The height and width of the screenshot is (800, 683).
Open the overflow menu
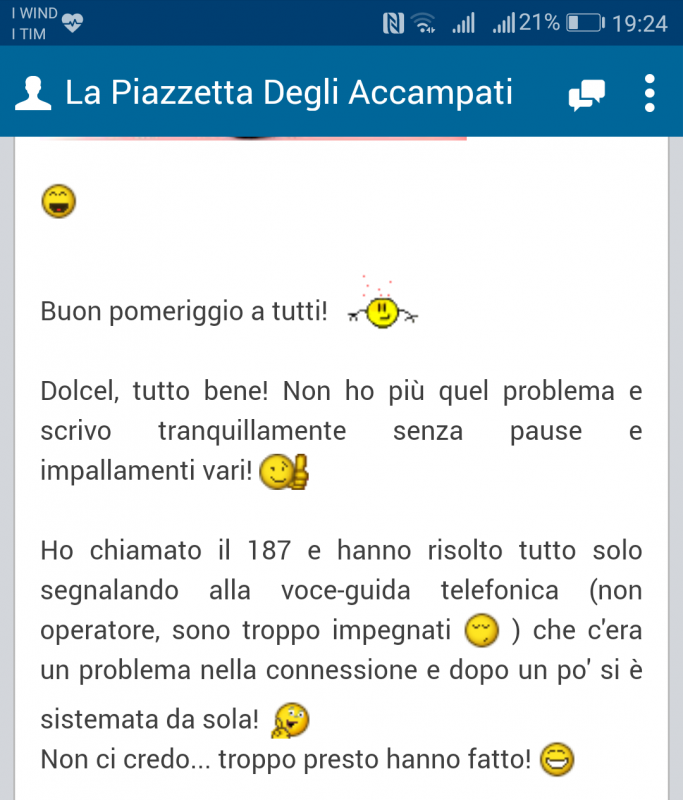(x=649, y=93)
